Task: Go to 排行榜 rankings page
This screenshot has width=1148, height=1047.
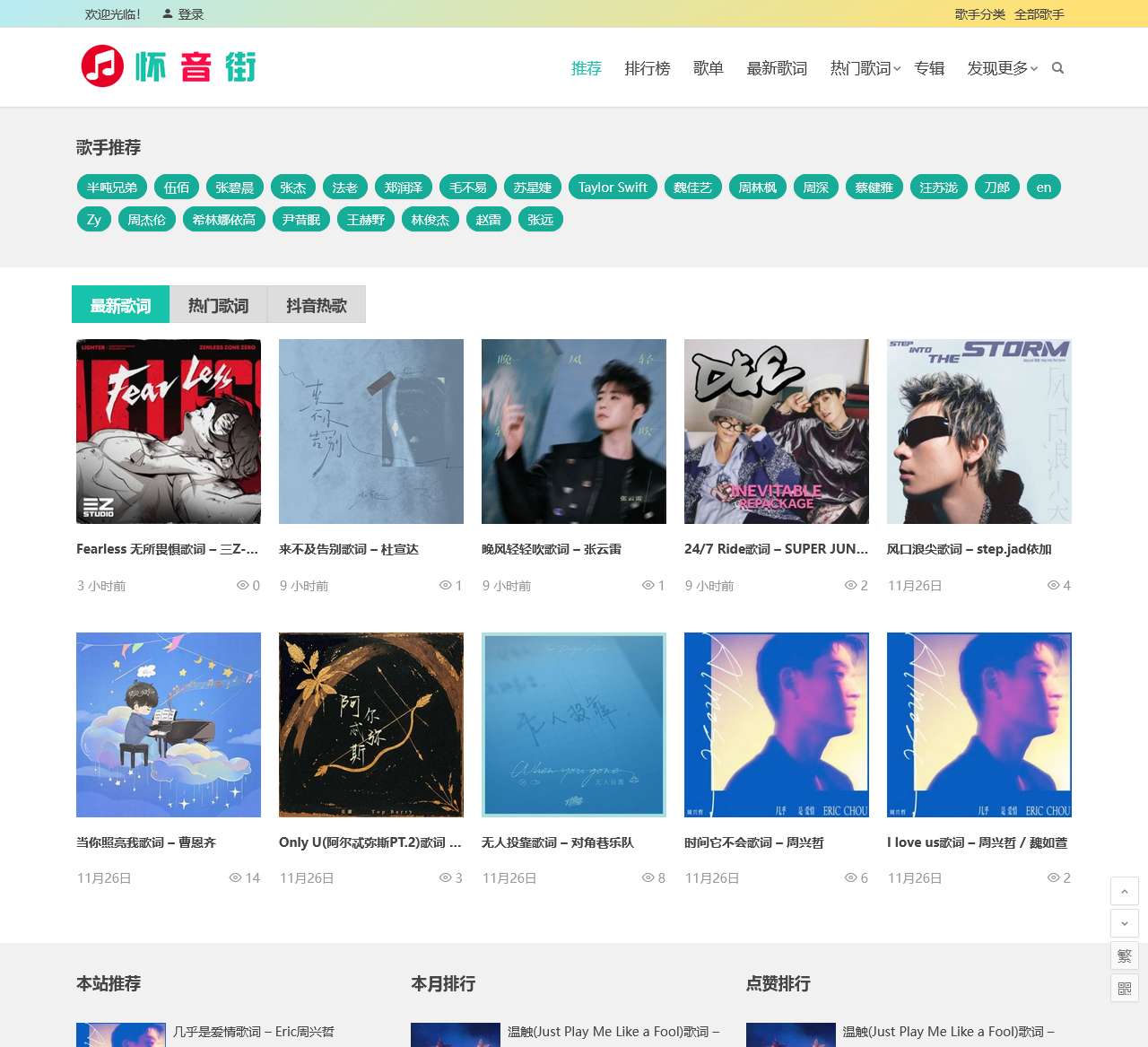Action: coord(648,68)
